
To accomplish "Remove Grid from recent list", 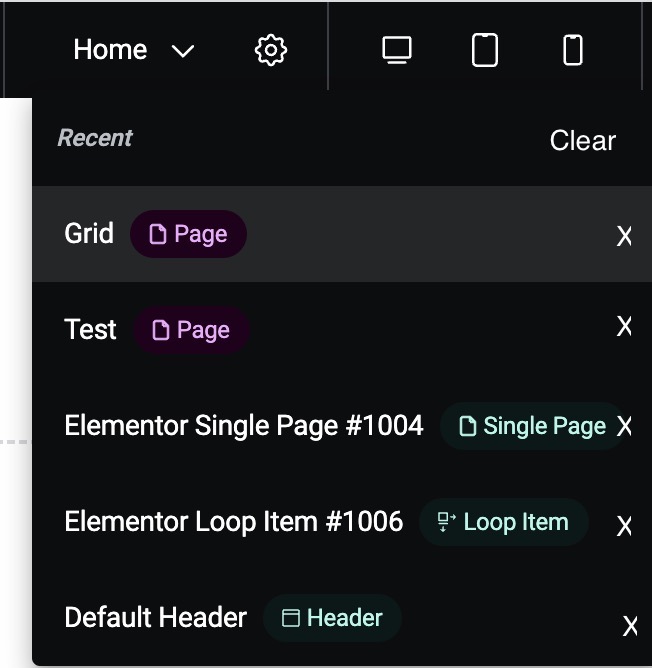I will pyautogui.click(x=624, y=236).
